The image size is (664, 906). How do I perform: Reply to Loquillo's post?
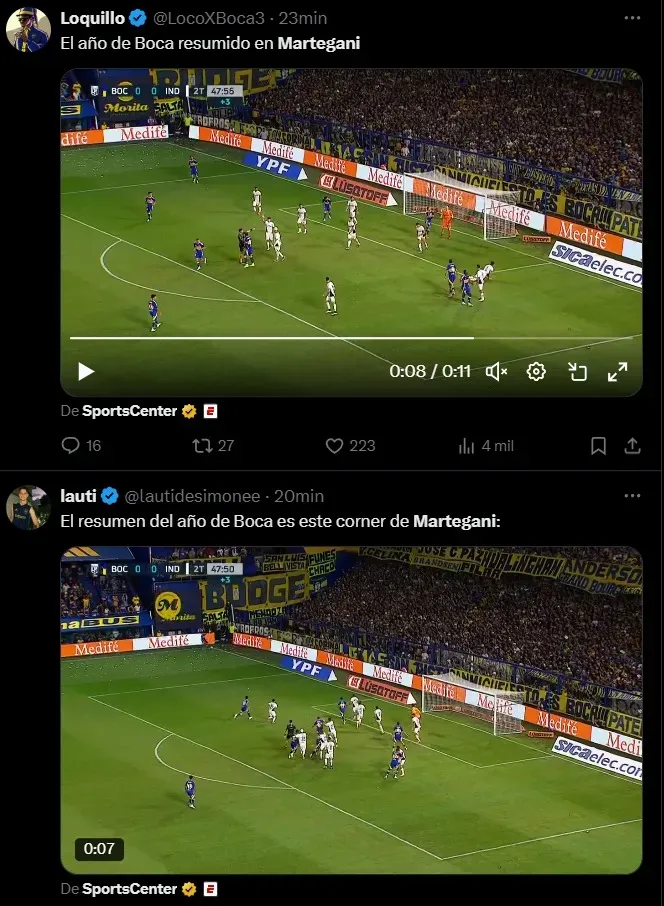coord(71,446)
